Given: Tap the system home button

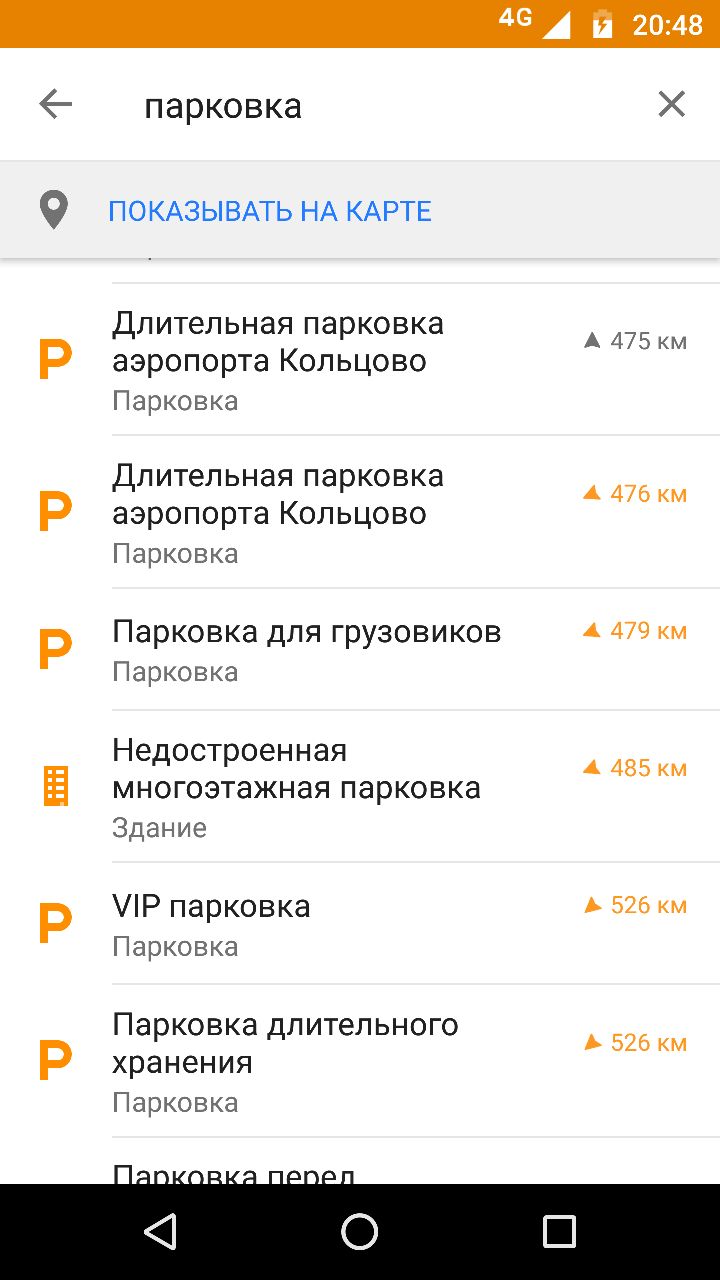Looking at the screenshot, I should (x=360, y=1232).
